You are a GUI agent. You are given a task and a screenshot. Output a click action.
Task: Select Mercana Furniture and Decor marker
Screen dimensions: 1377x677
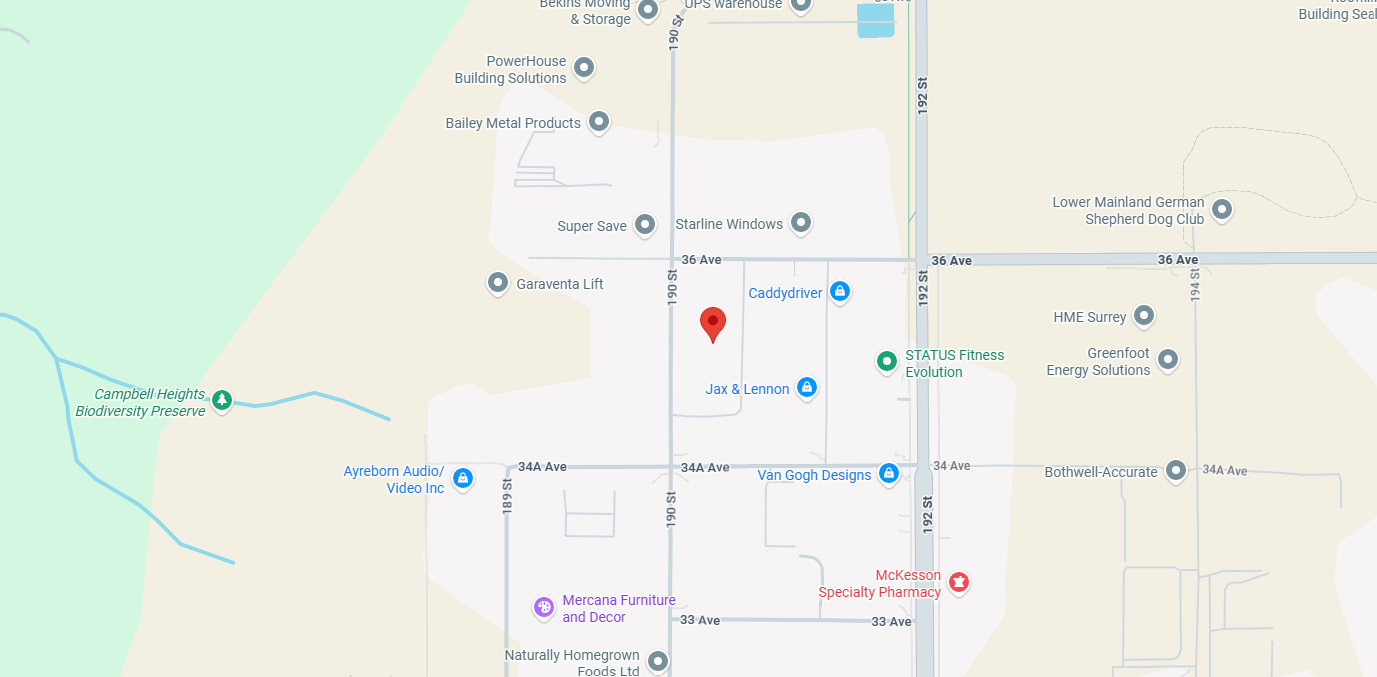coord(544,607)
